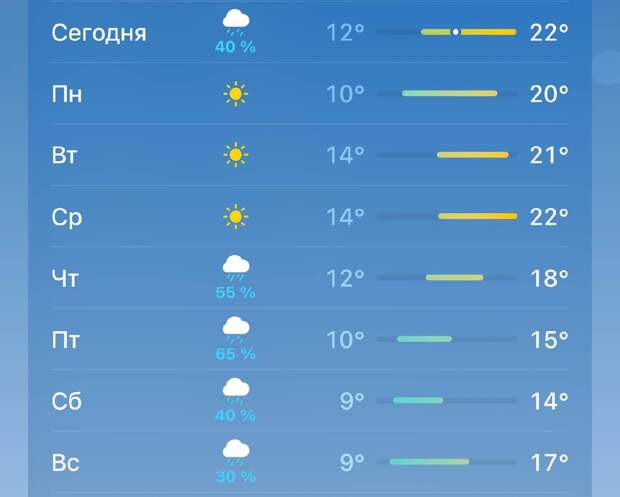
Task: Open Thursday (Чт) forecast details
Action: 310,277
